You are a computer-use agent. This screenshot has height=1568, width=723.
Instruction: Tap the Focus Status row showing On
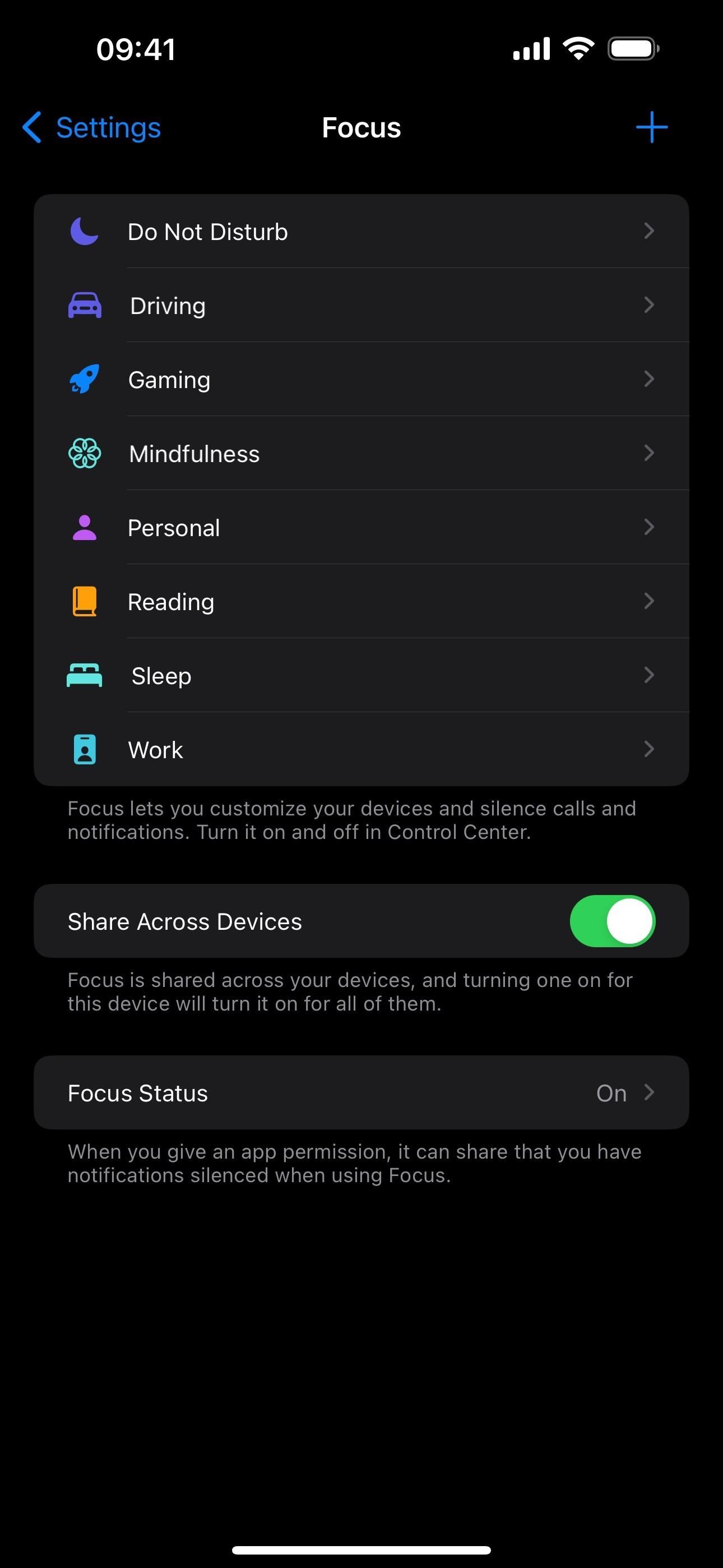[361, 1092]
